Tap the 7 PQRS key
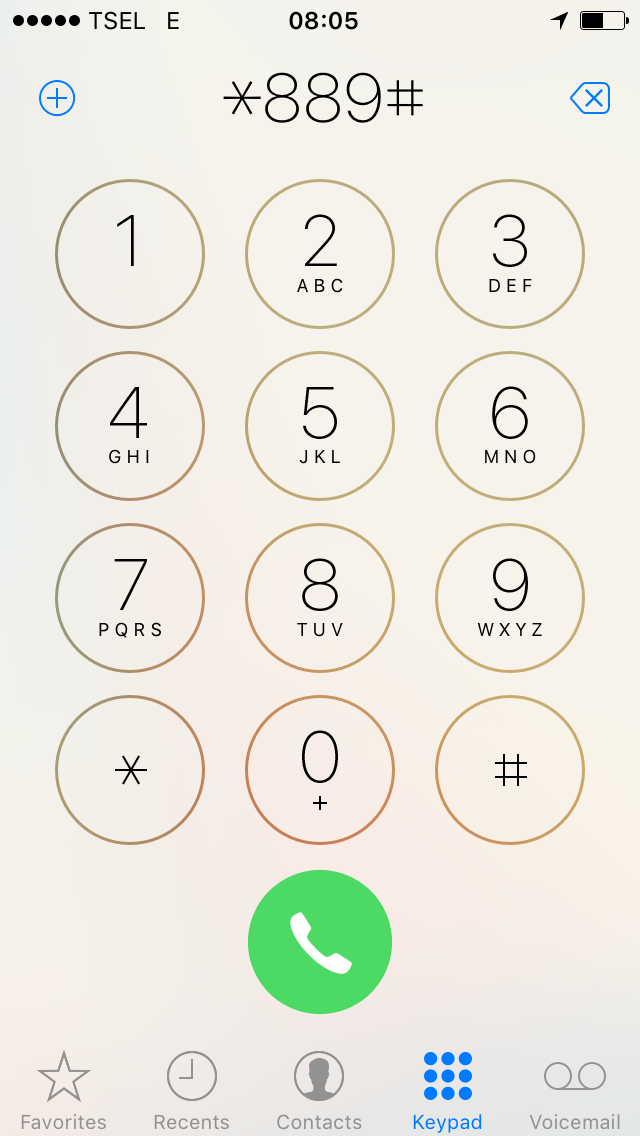640x1136 pixels. click(x=130, y=598)
